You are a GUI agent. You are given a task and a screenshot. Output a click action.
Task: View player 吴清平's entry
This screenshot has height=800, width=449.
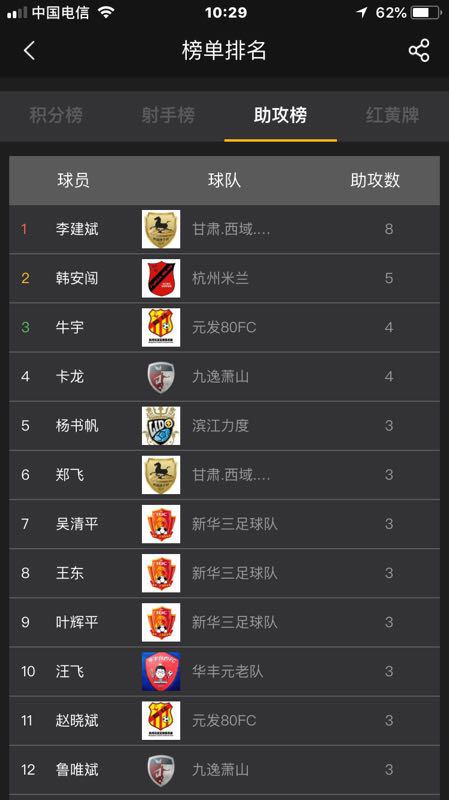(224, 524)
